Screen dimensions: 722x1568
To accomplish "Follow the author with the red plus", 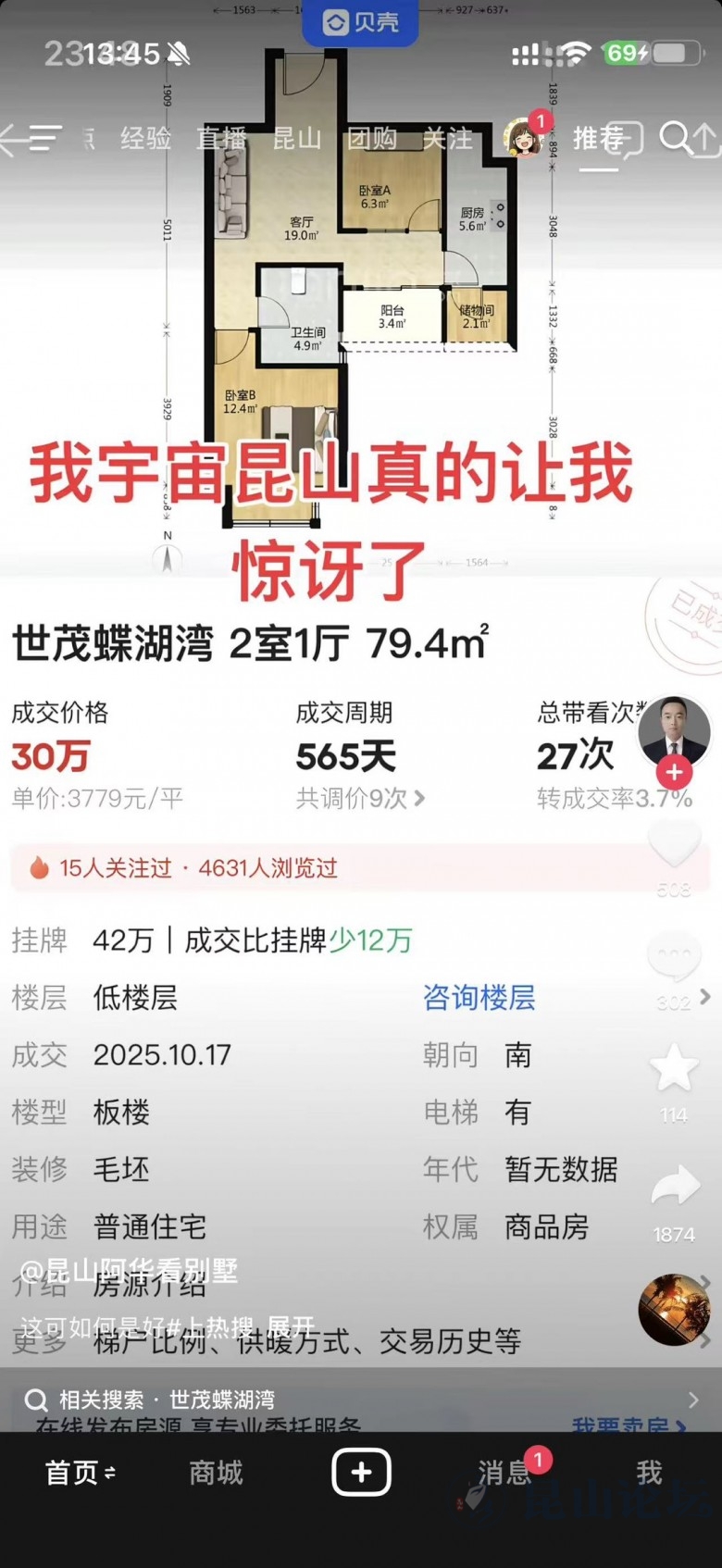I will (x=674, y=771).
